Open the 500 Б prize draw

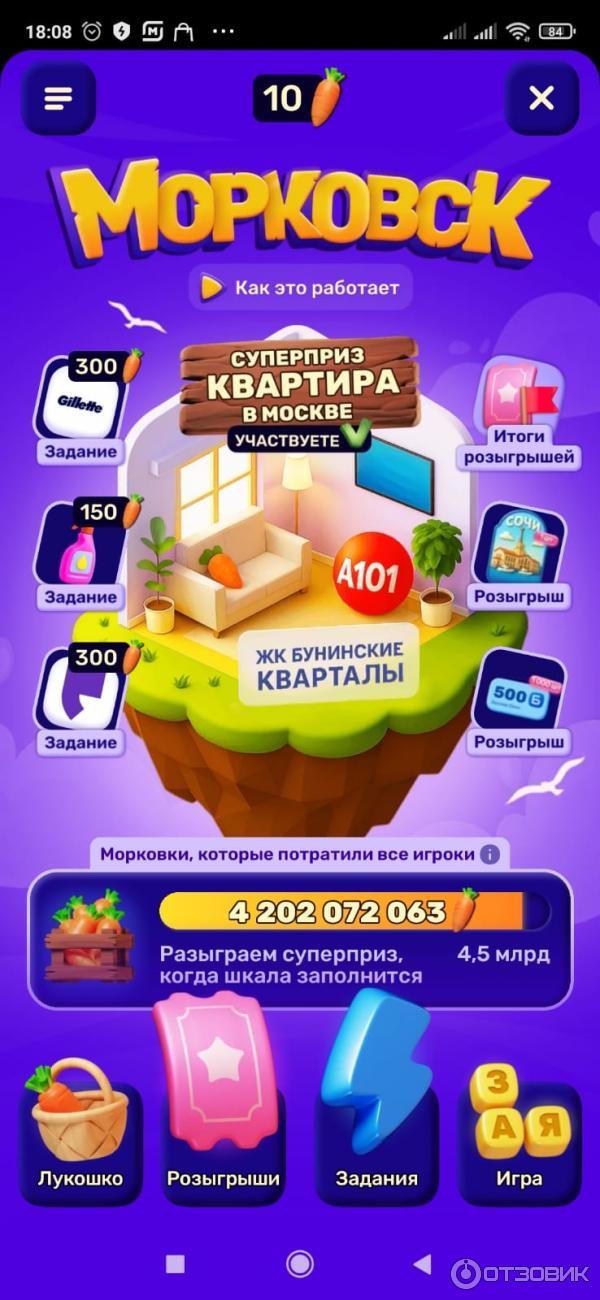pos(519,700)
